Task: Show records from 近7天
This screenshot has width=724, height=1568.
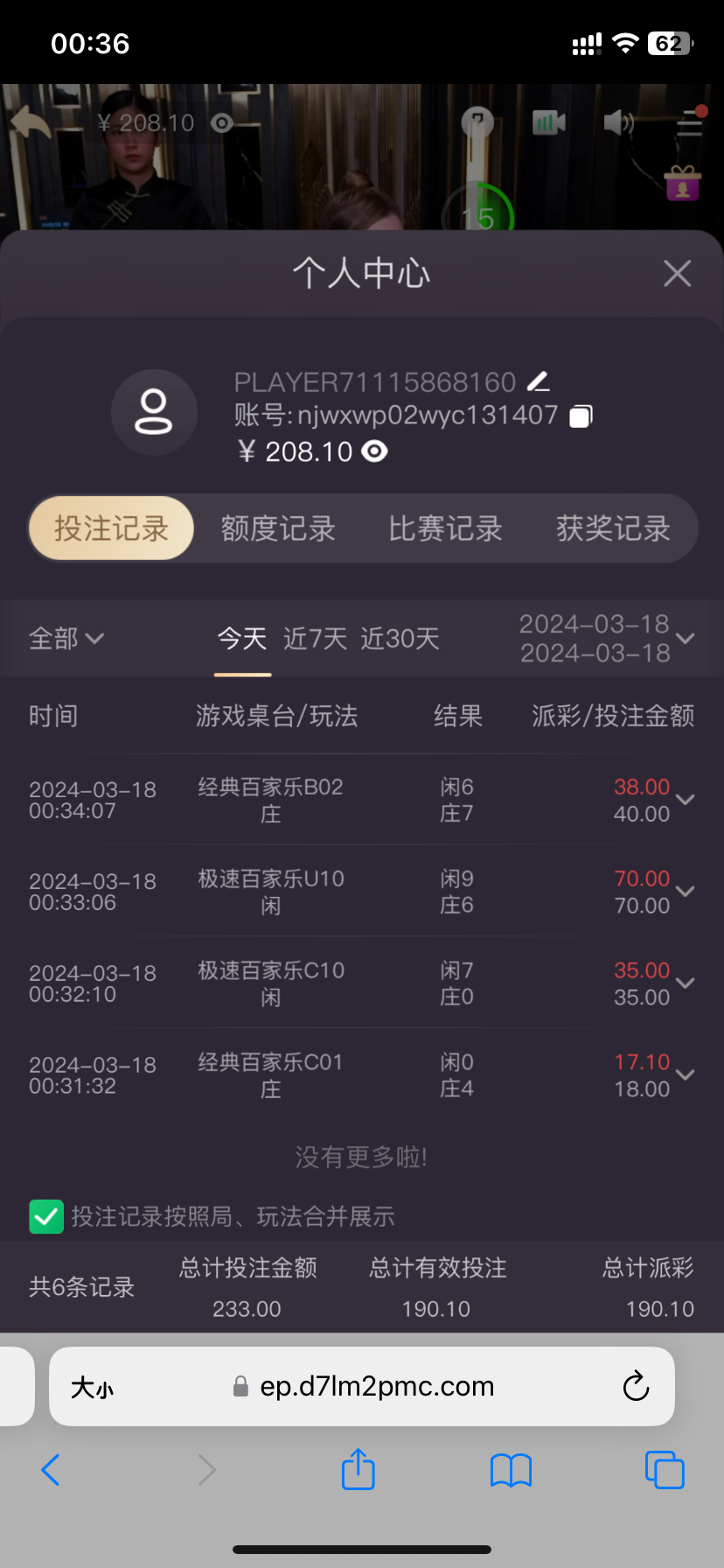Action: click(x=315, y=639)
